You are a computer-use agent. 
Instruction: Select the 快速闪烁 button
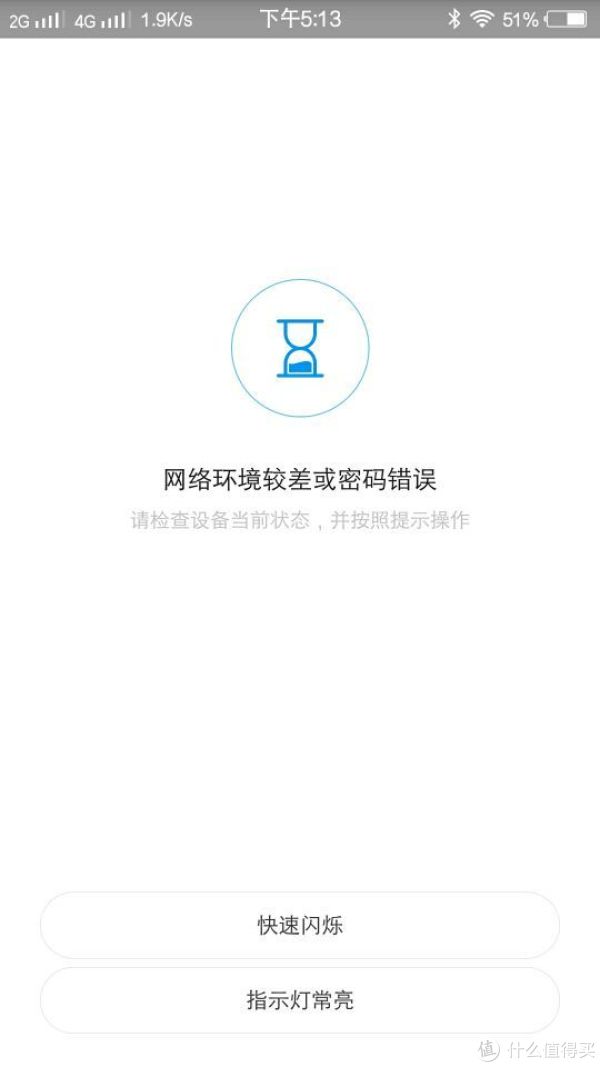coord(300,925)
